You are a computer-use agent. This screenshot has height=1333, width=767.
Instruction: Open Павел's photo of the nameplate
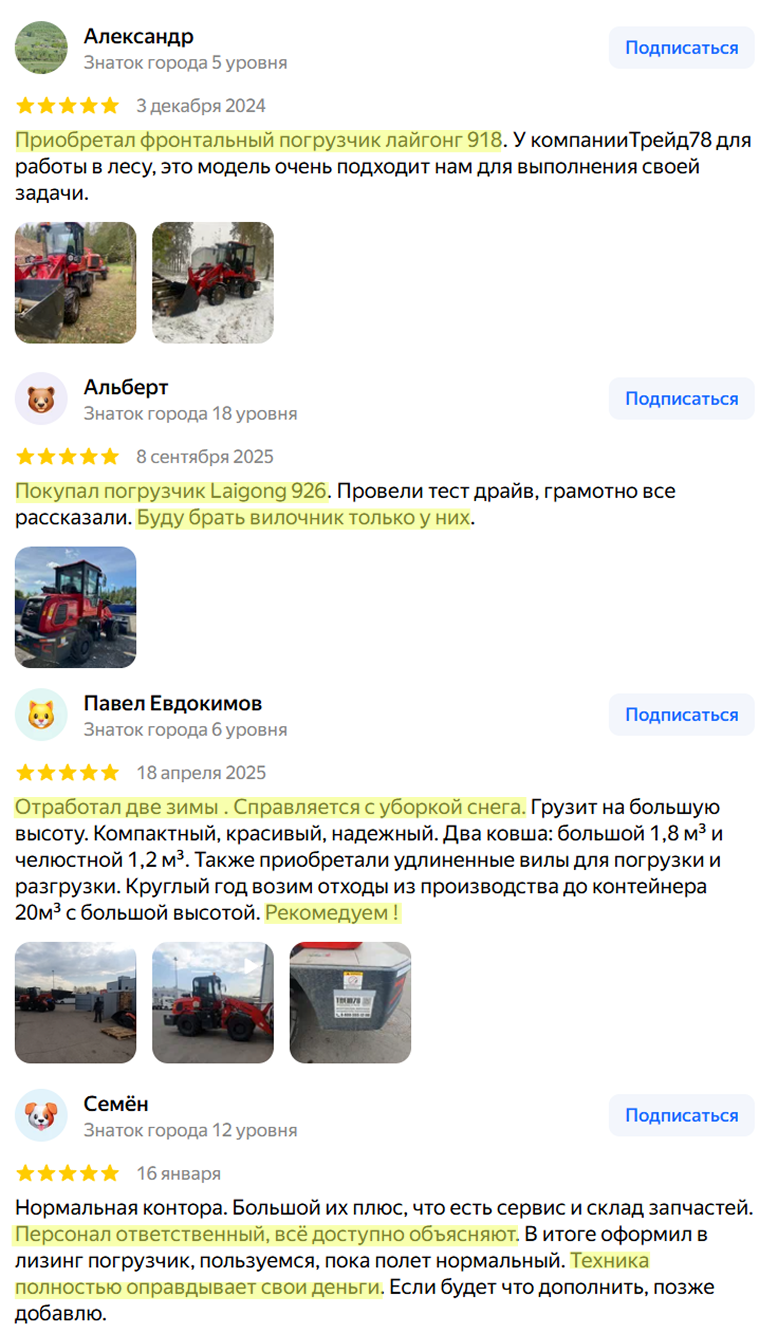[x=350, y=1002]
